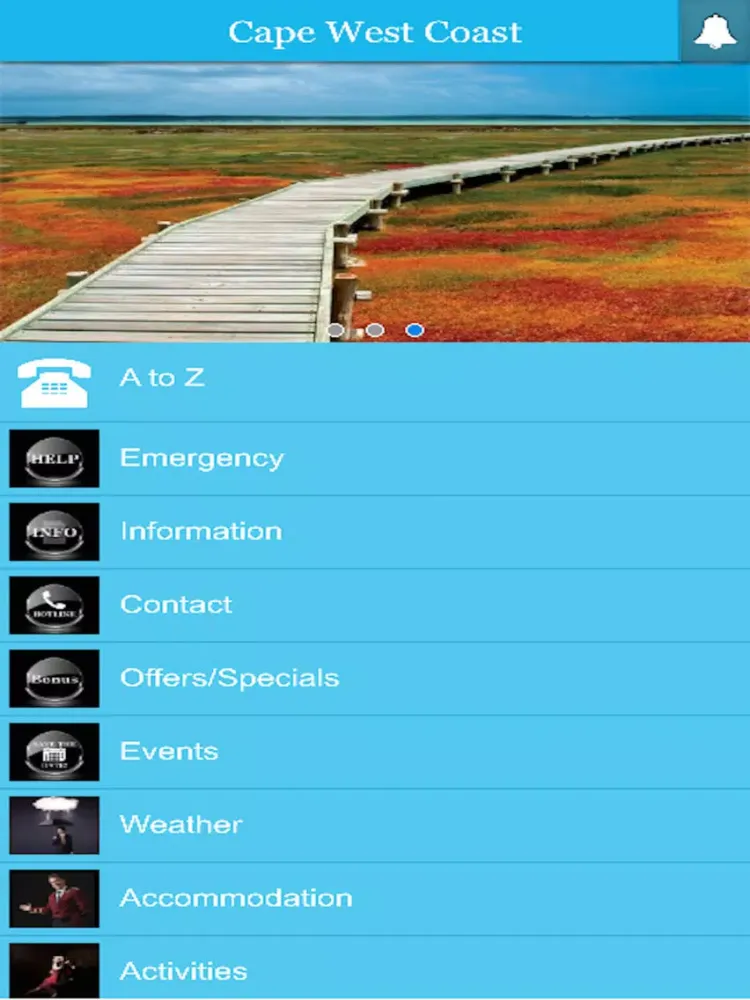
Task: Open the A to Z directory
Action: [375, 380]
